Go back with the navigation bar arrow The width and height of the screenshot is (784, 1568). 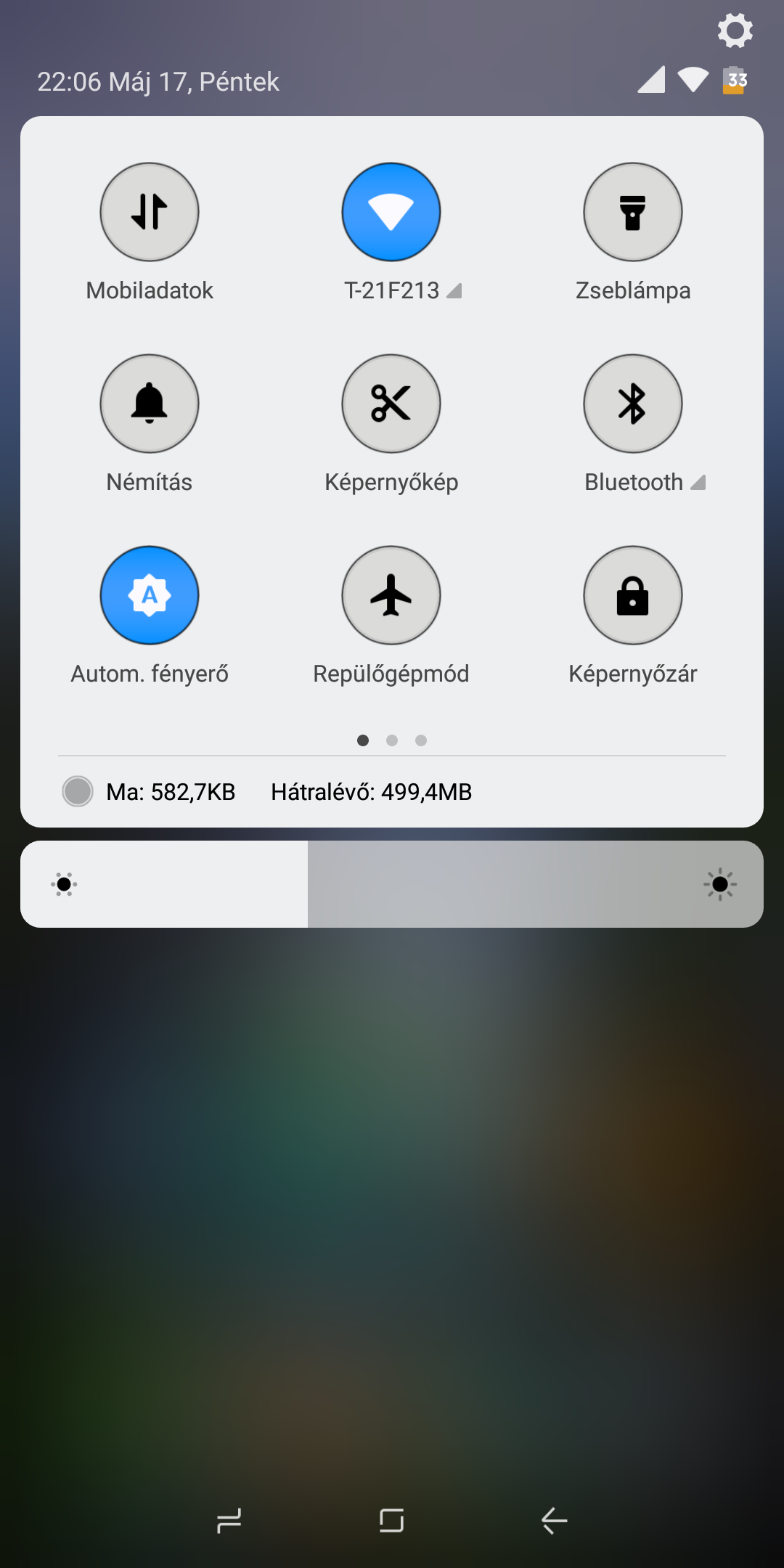click(555, 1520)
